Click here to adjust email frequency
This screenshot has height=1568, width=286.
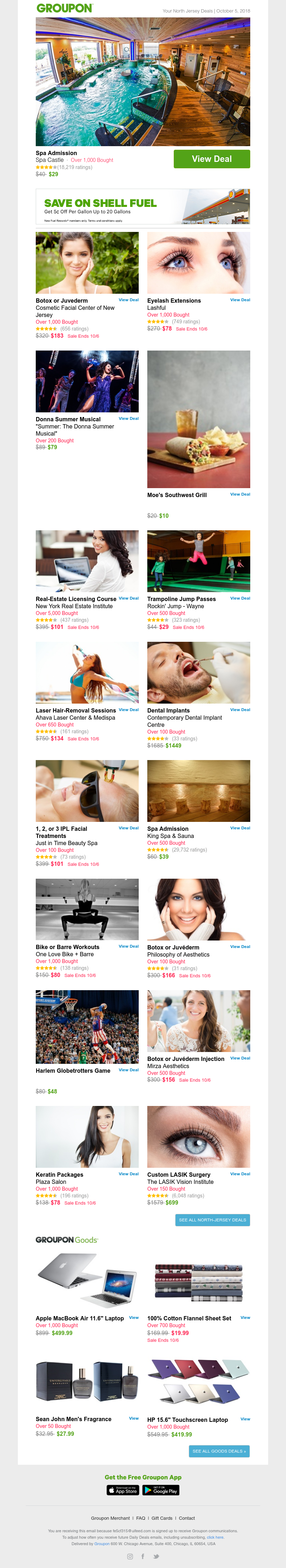[x=215, y=1537]
